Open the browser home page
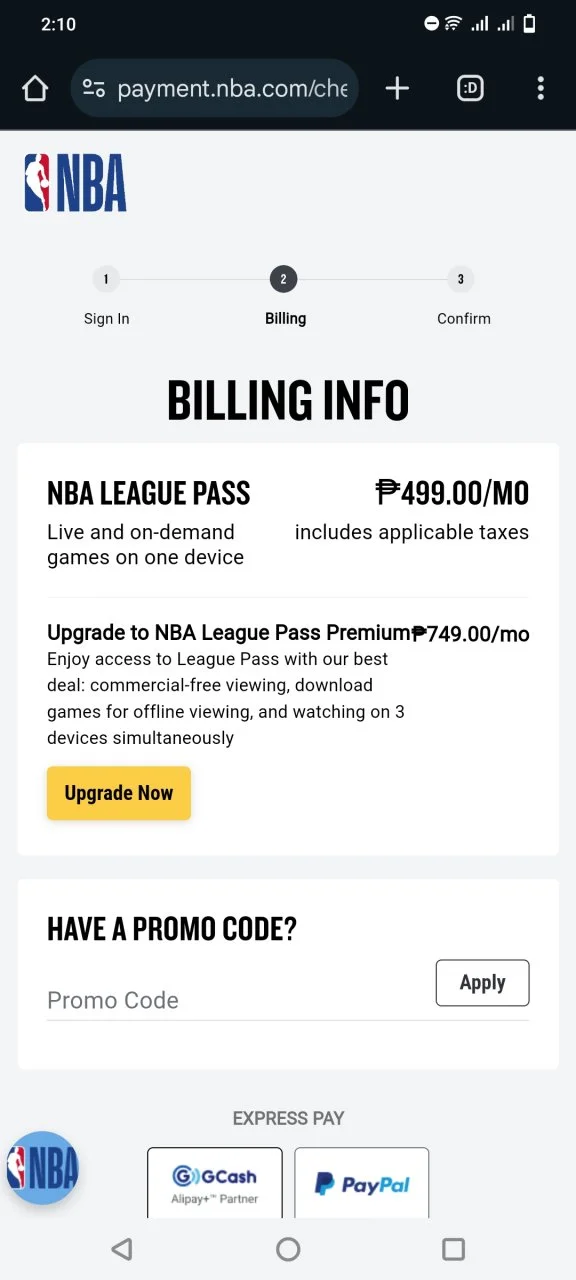The image size is (576, 1280). tap(35, 89)
